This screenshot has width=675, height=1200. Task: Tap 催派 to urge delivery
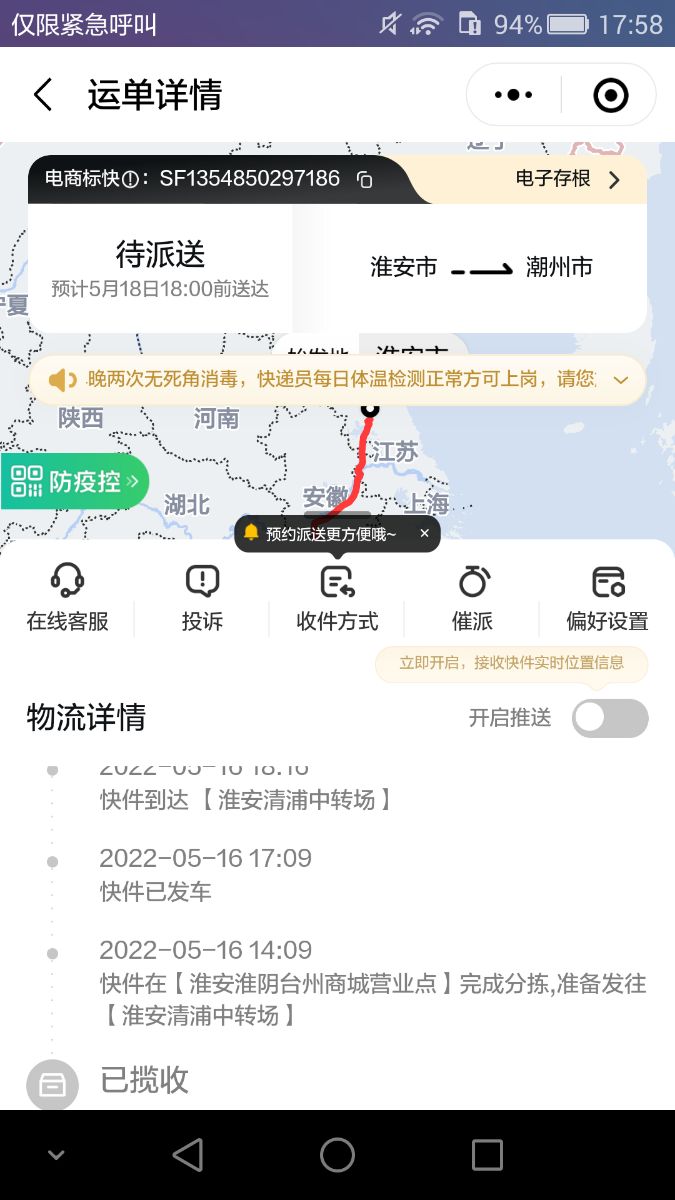(472, 598)
